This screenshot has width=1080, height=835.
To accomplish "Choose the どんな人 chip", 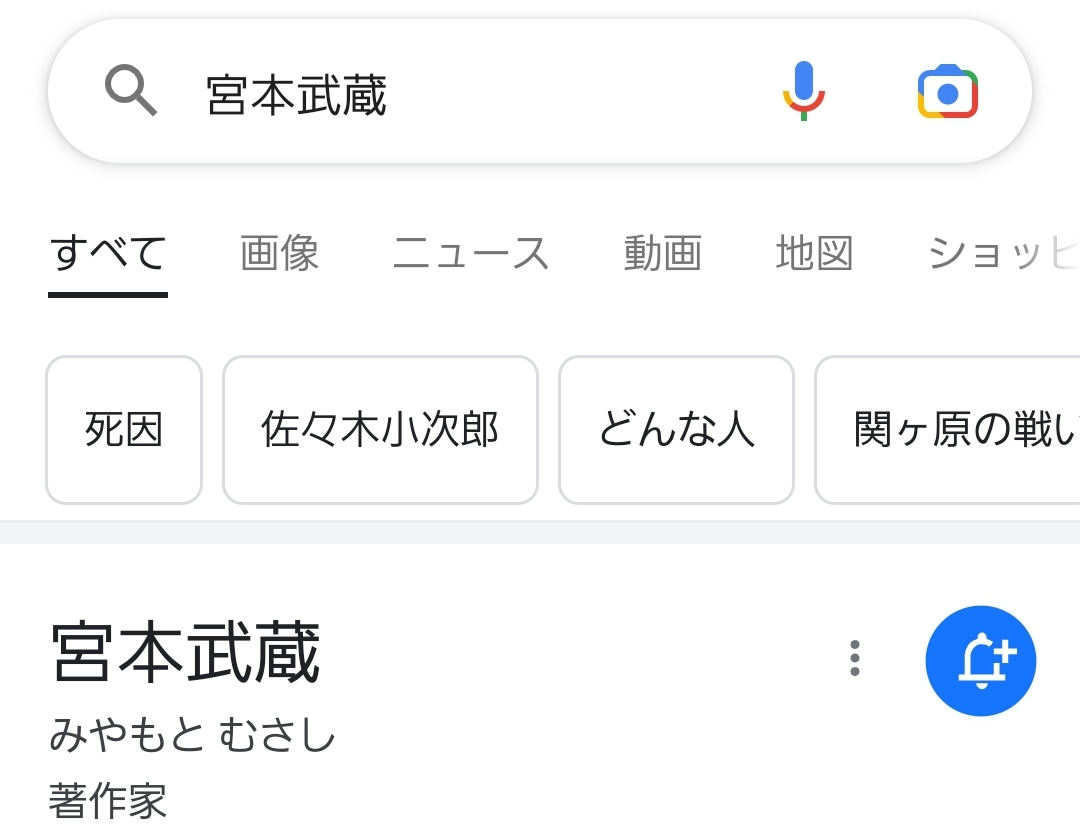I will 676,430.
